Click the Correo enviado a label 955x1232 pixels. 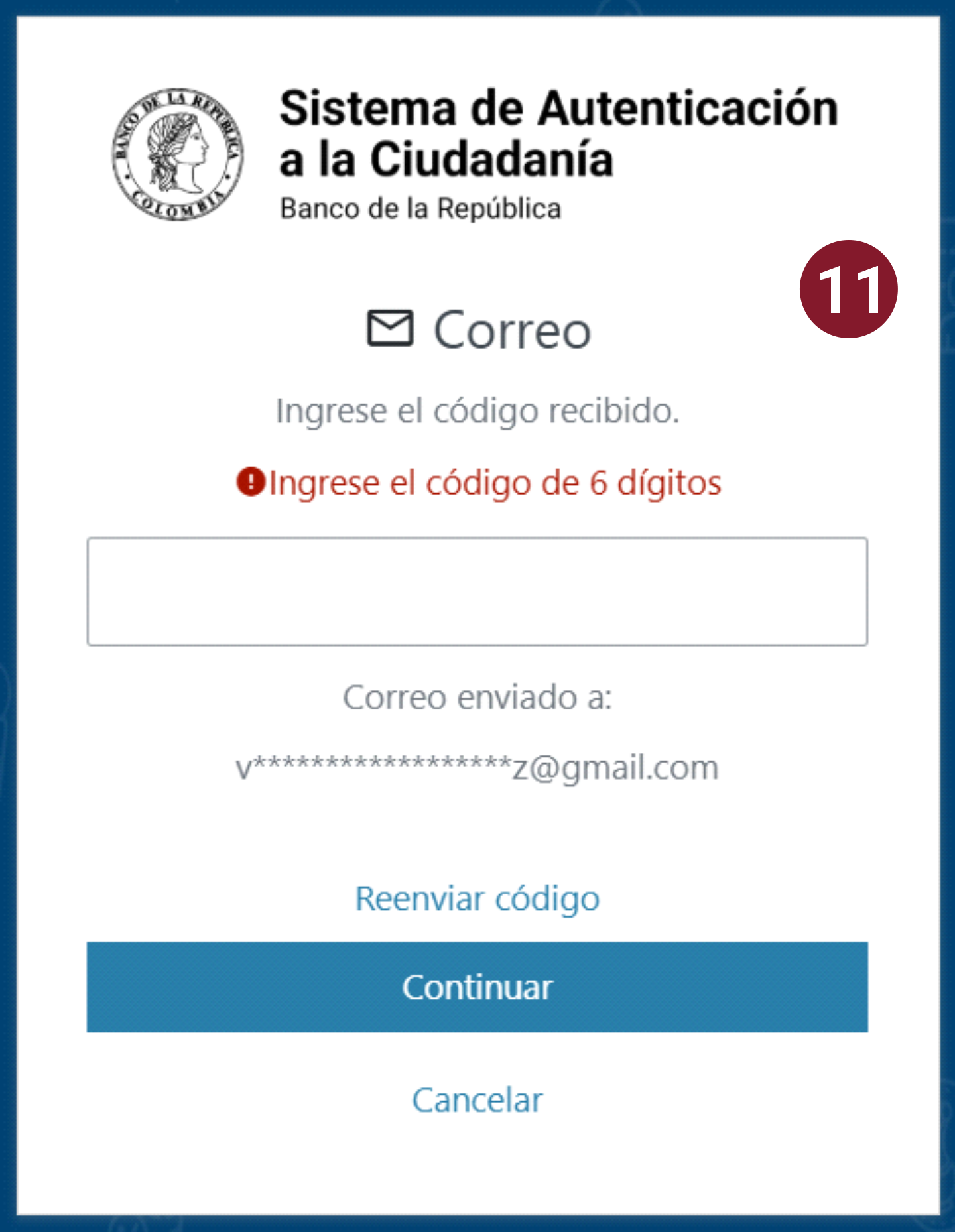tap(476, 698)
